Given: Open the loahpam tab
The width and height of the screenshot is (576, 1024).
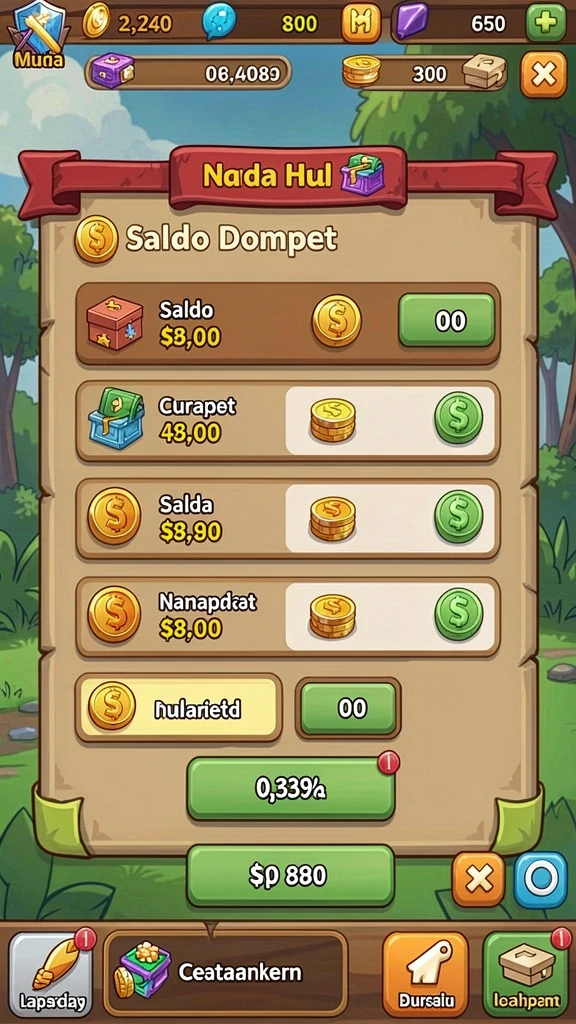Looking at the screenshot, I should 526,974.
